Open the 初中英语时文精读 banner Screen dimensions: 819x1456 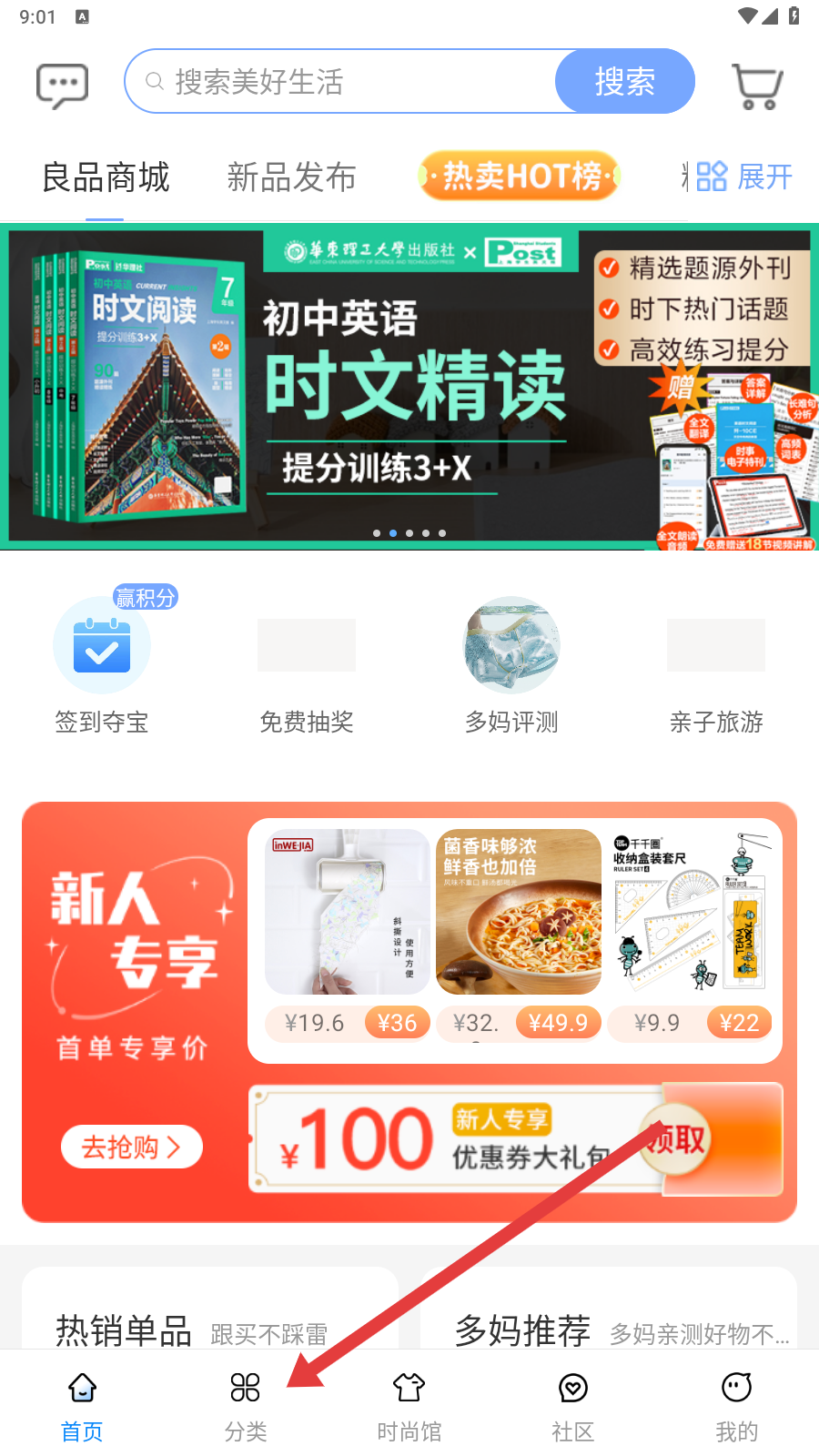[409, 387]
